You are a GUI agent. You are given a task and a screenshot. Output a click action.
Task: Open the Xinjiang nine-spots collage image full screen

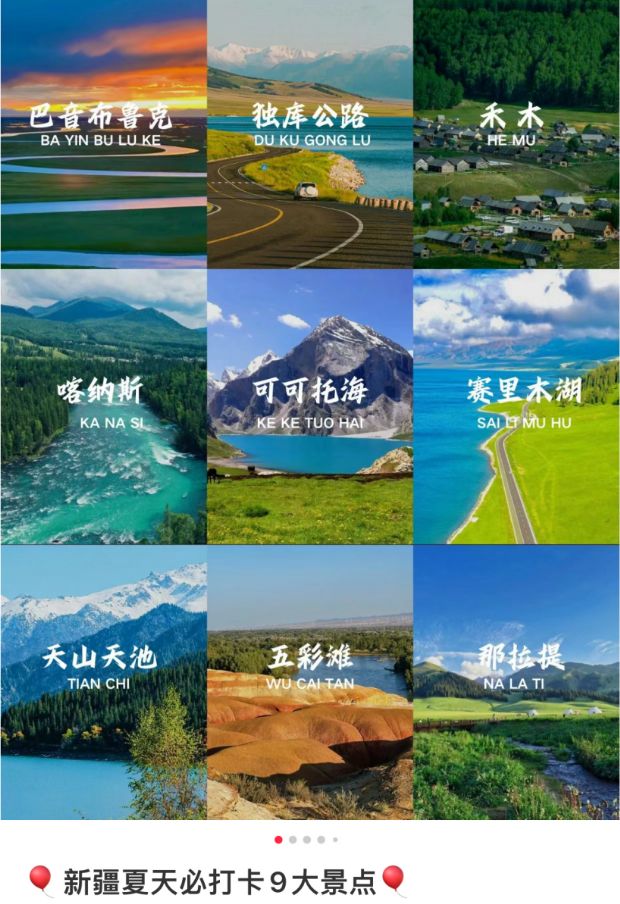coord(310,410)
